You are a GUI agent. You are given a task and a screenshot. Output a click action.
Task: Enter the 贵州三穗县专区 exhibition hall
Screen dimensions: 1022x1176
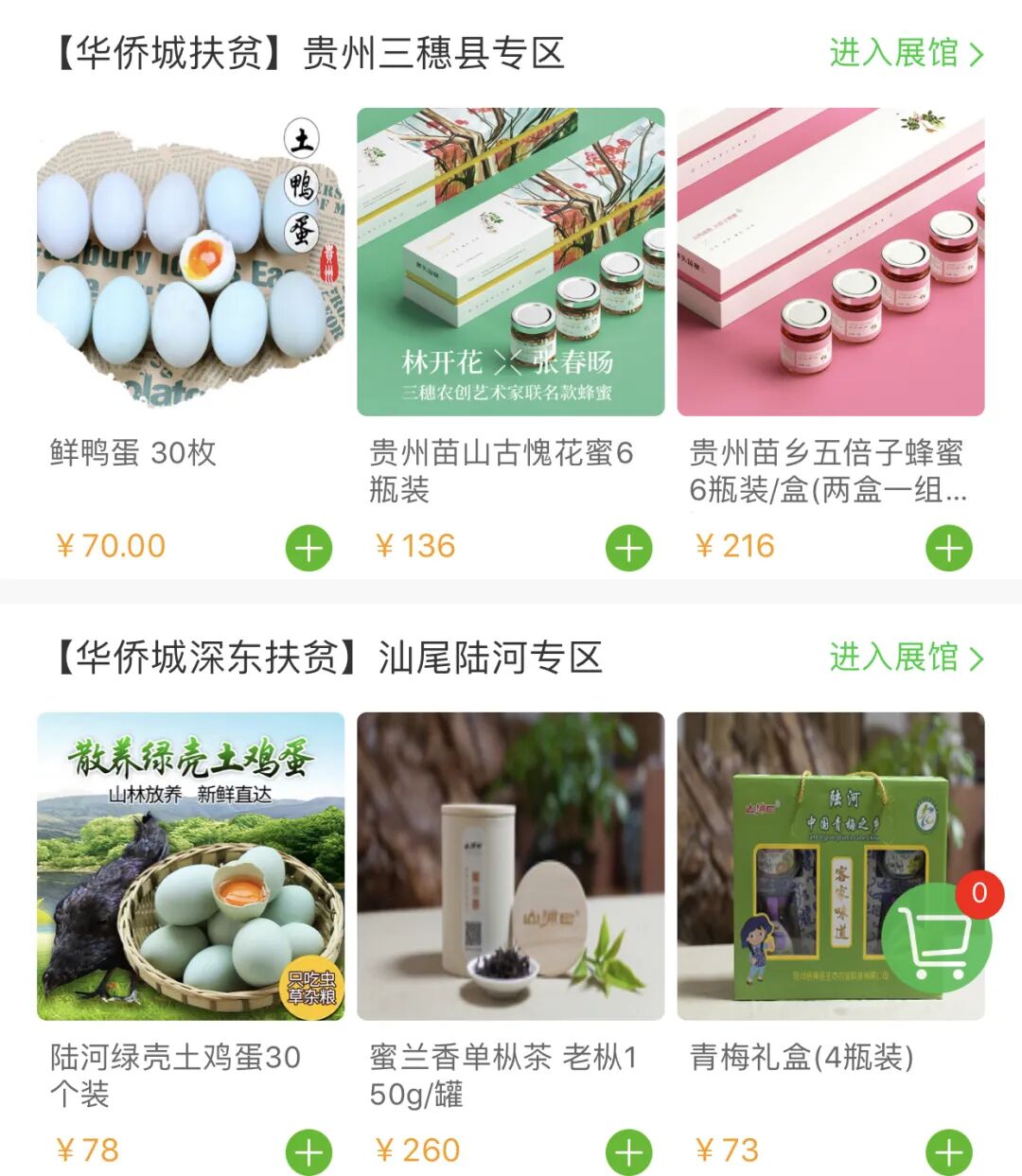[x=907, y=53]
